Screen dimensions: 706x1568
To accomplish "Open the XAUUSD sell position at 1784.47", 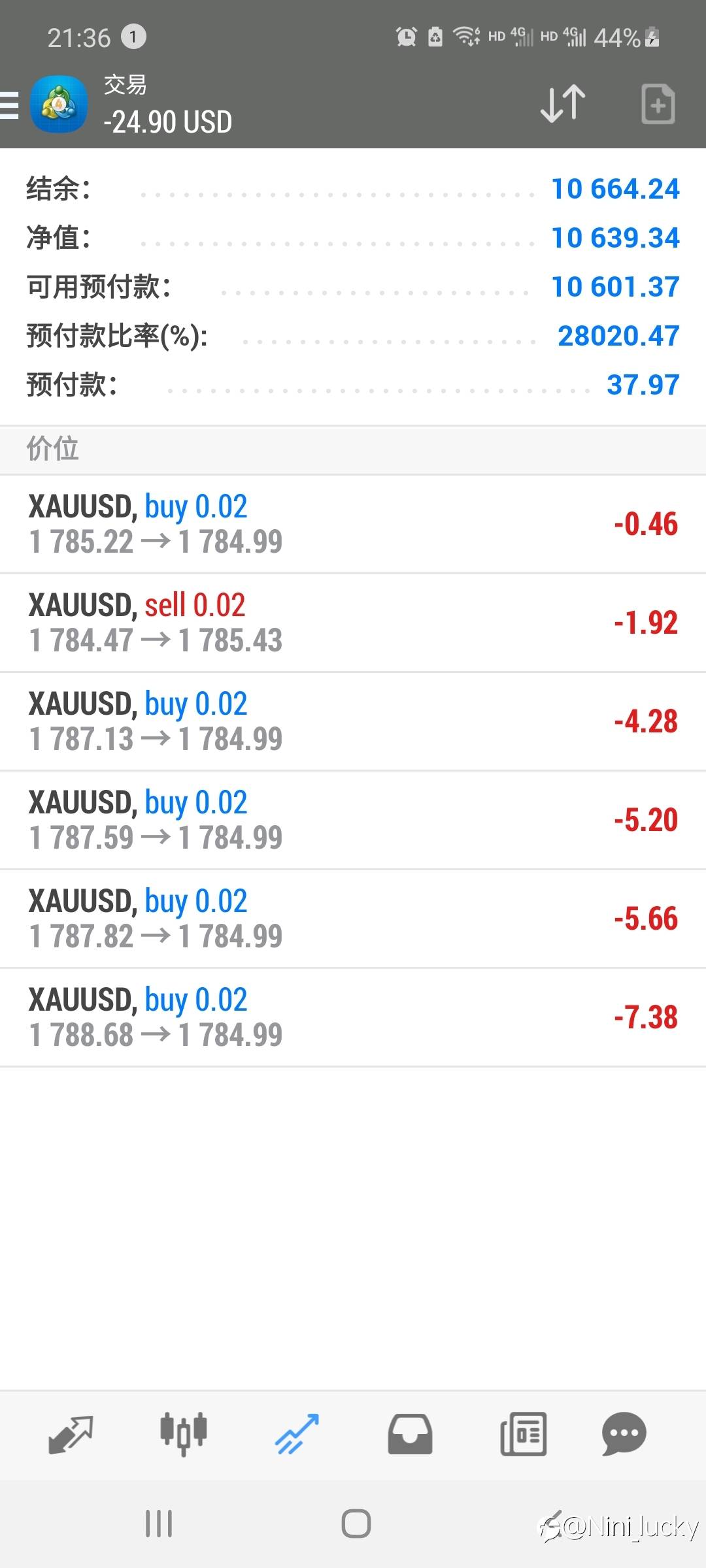I will point(353,623).
